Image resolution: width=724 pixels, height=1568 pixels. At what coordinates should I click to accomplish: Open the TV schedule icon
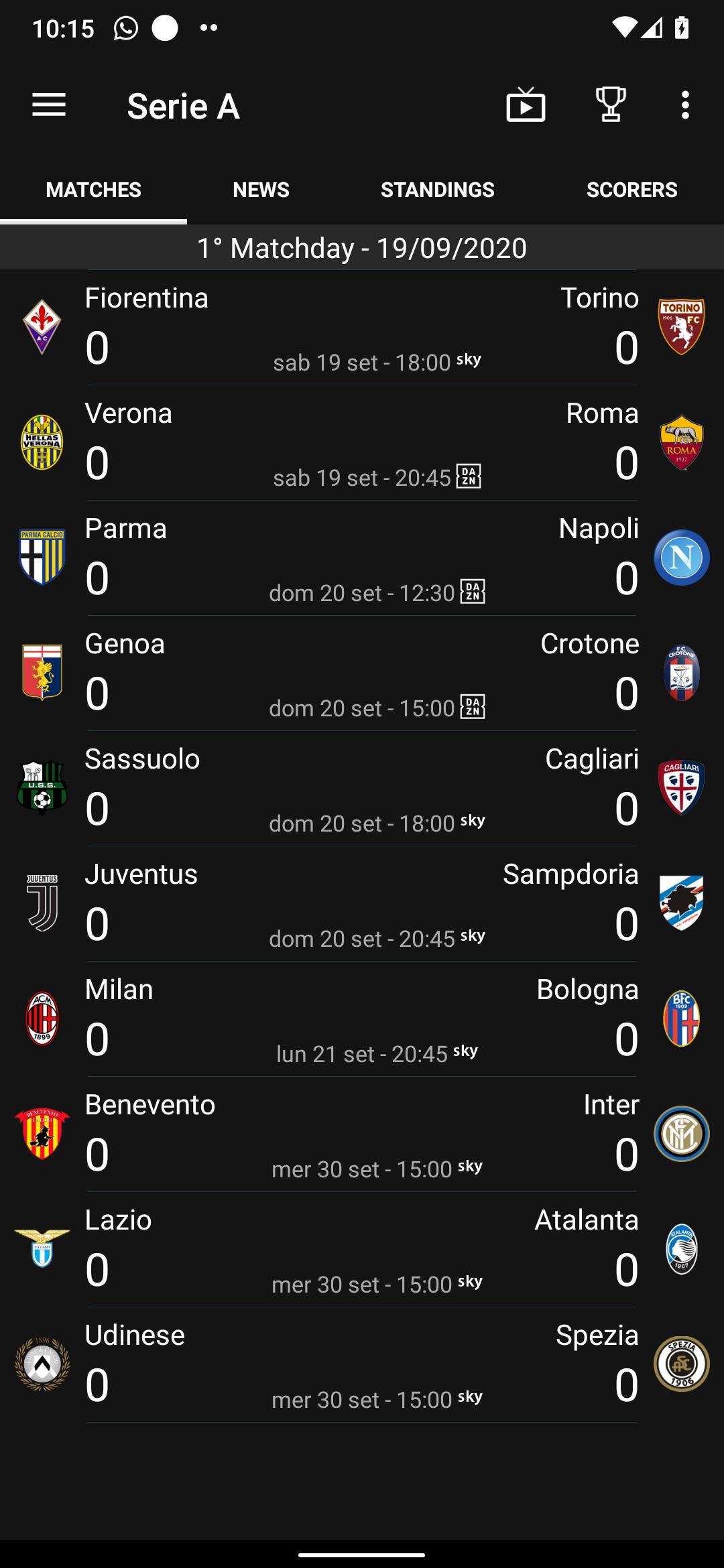coord(526,106)
